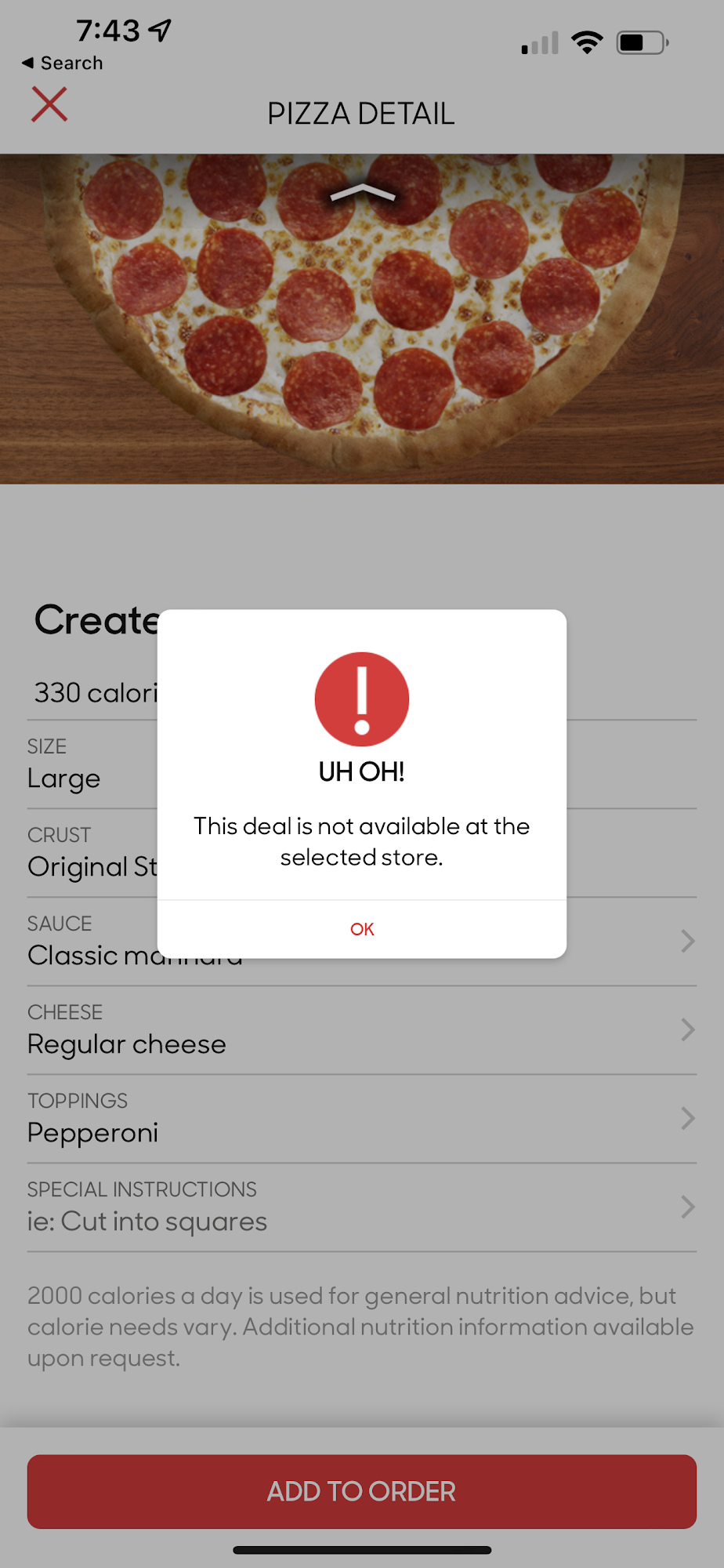Close the Pizza Detail screen
The height and width of the screenshot is (1568, 724).
pyautogui.click(x=49, y=104)
